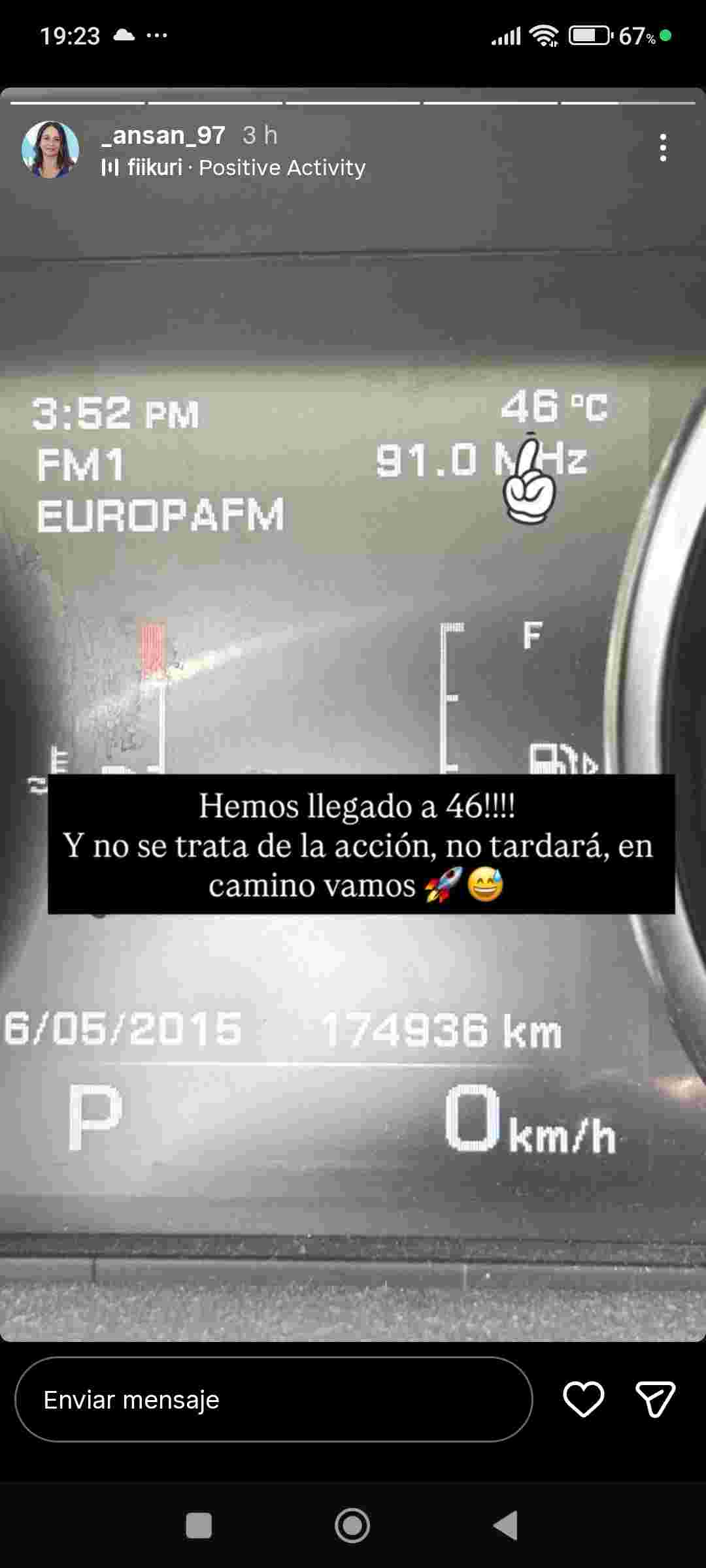Image resolution: width=706 pixels, height=1568 pixels.
Task: Open _ansan_97's profile picture
Action: pos(50,150)
